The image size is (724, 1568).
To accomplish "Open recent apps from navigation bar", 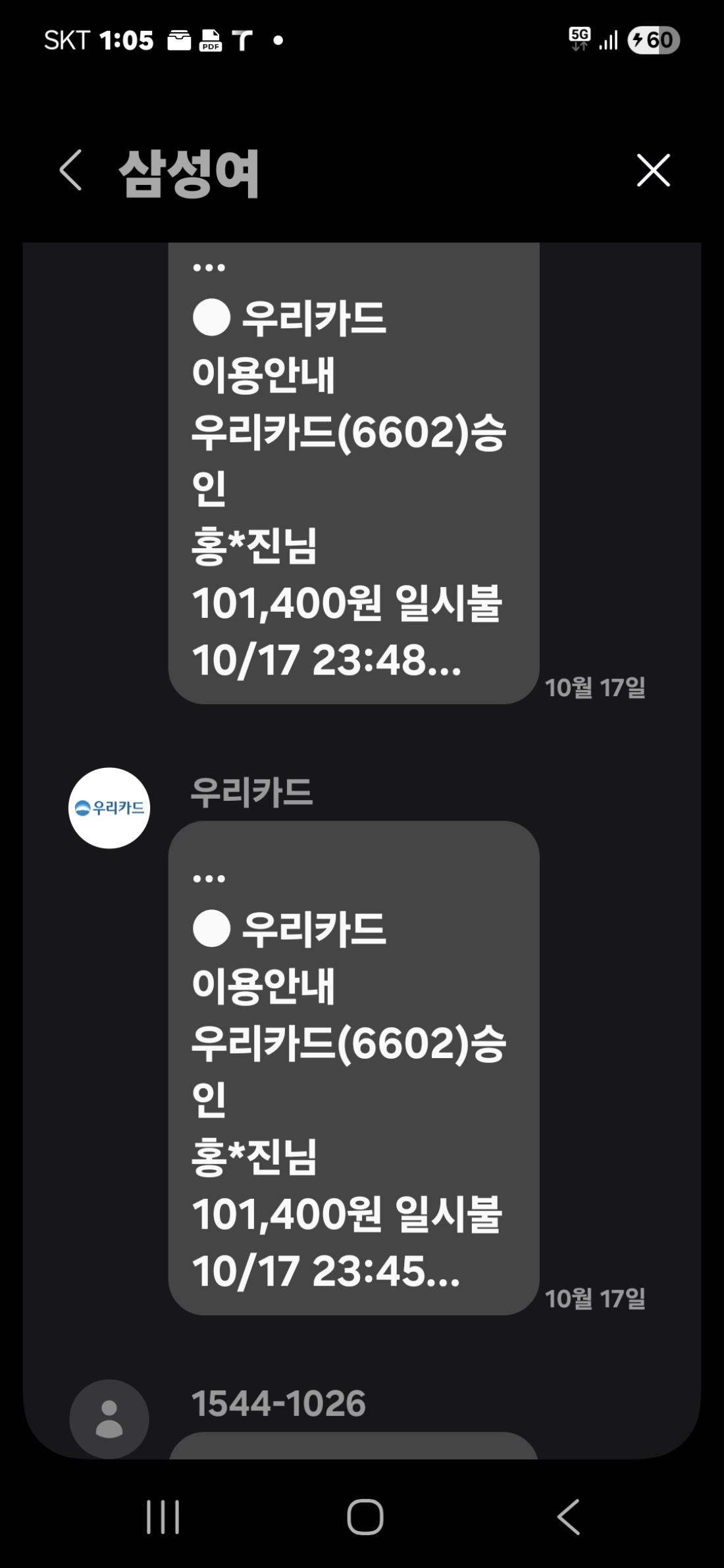I will click(x=163, y=1517).
